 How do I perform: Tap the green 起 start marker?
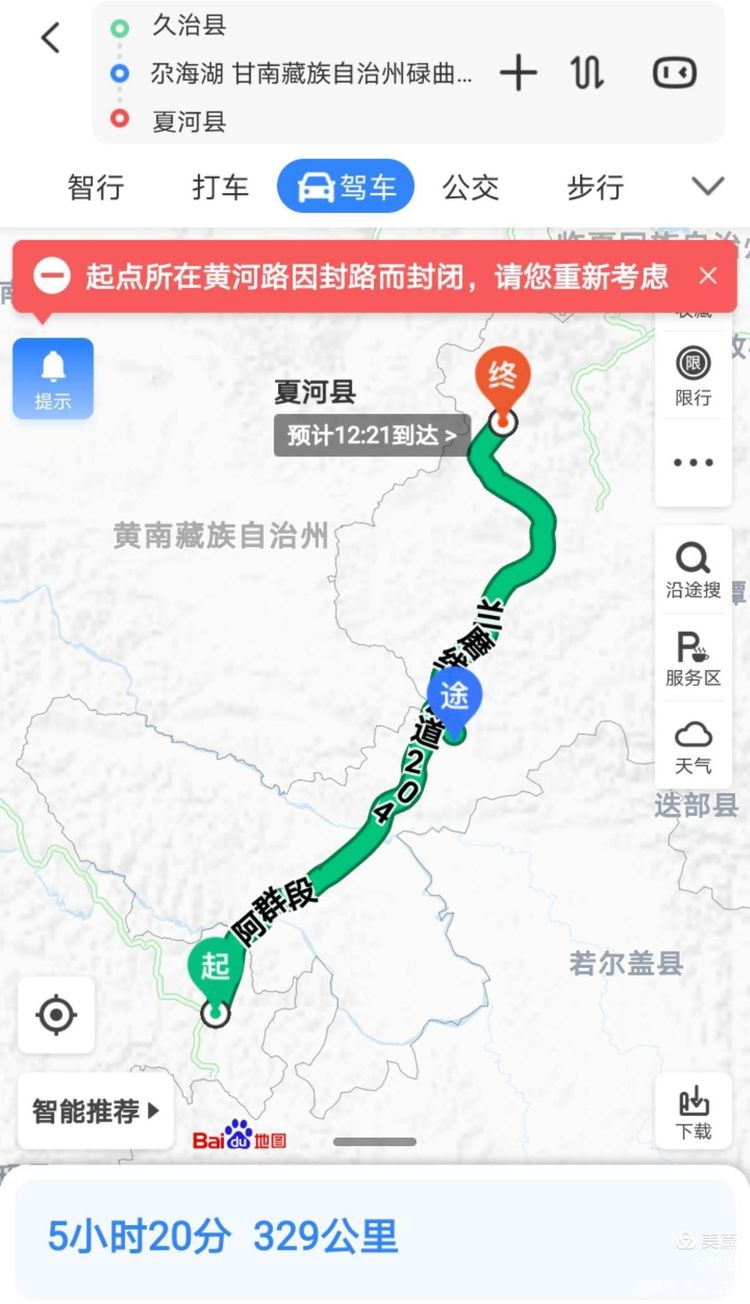[x=215, y=965]
